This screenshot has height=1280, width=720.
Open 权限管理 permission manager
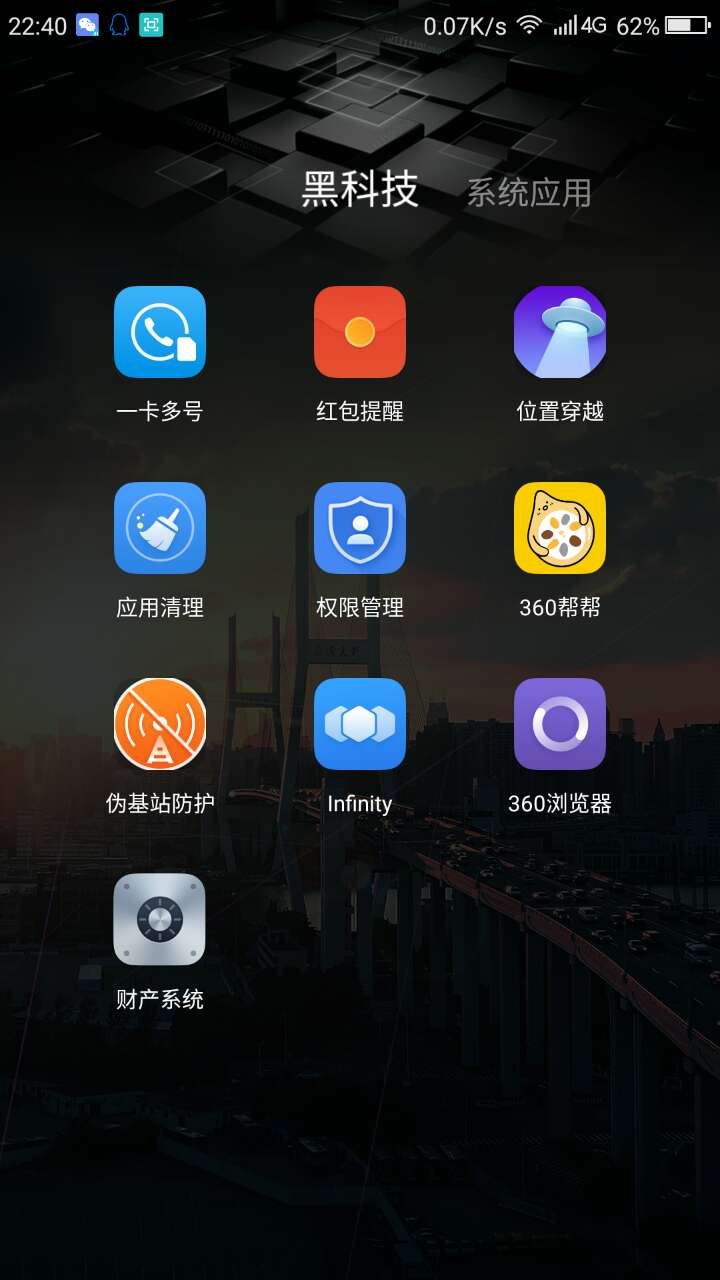click(360, 528)
